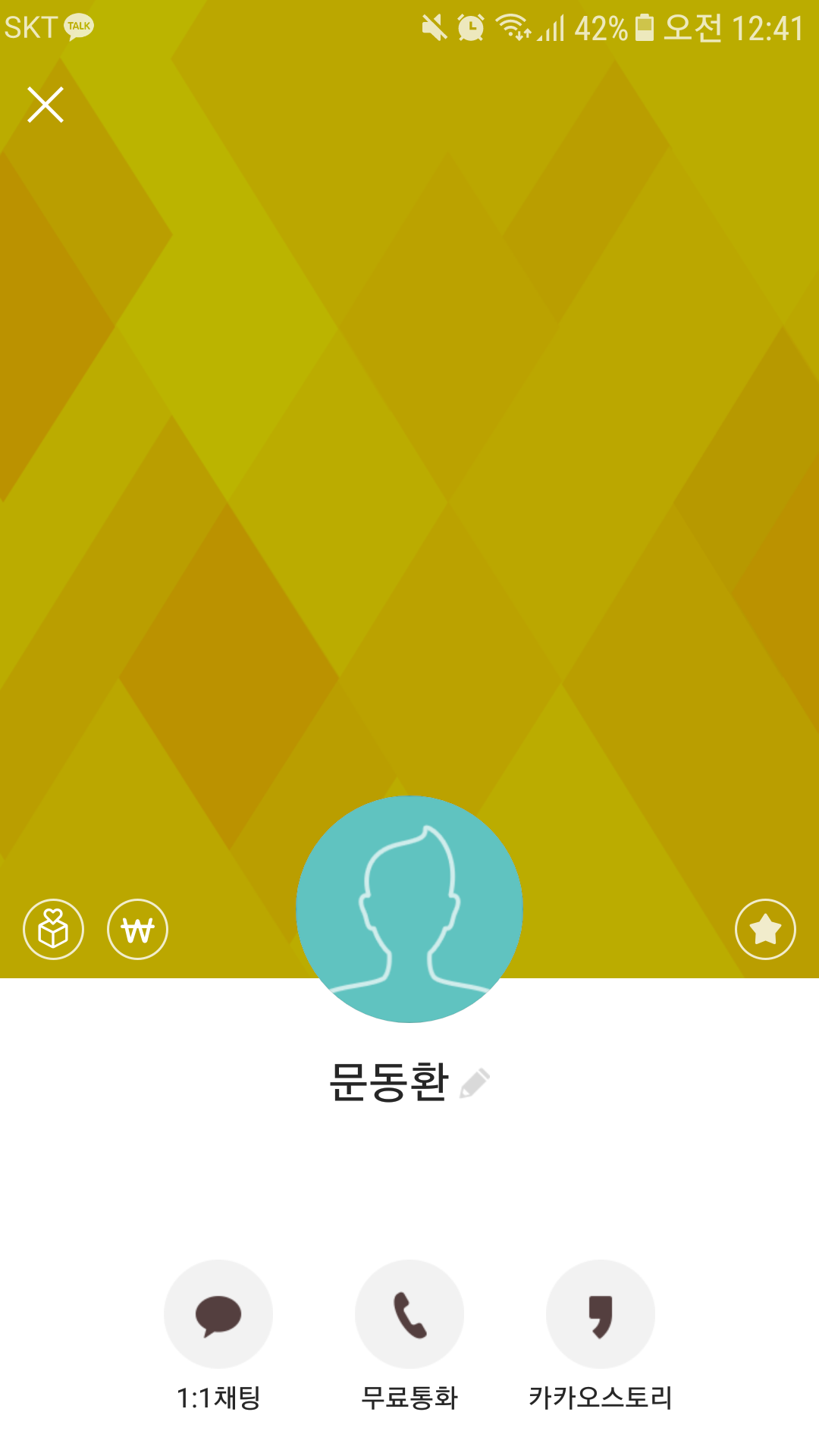The width and height of the screenshot is (819, 1456).
Task: Add this friend to favorites
Action: click(765, 929)
